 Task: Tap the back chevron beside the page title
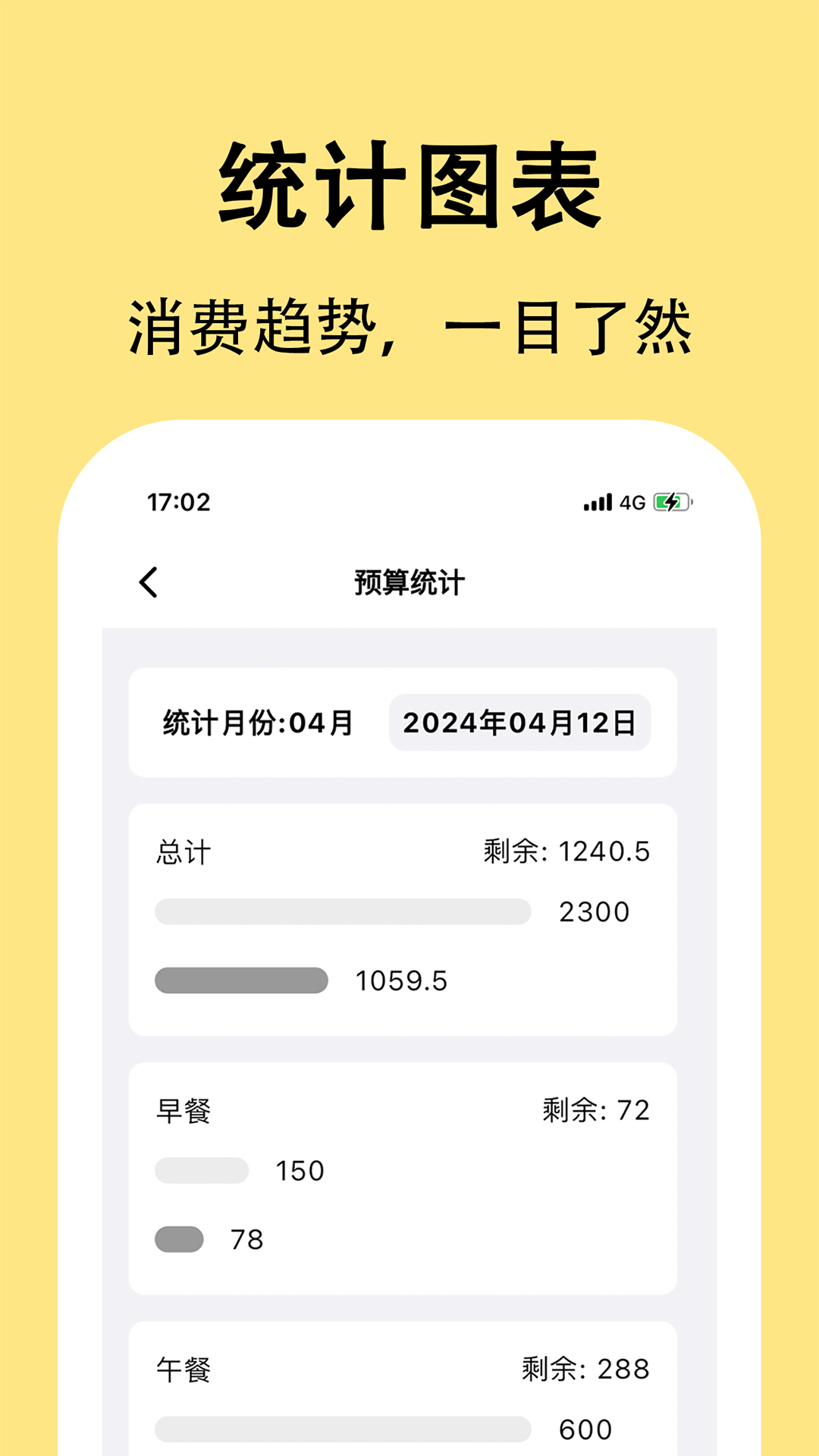click(x=149, y=580)
